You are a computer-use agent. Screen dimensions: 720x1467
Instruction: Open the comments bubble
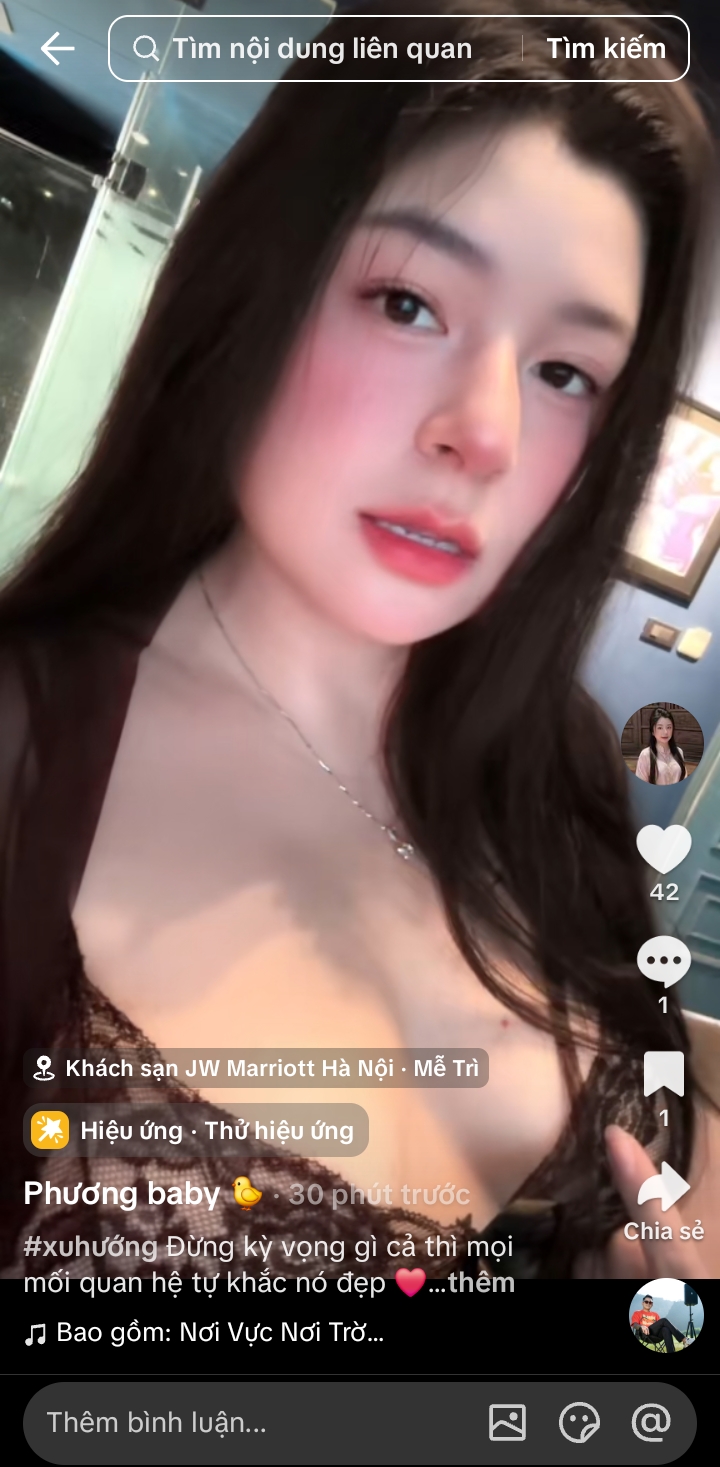[664, 962]
